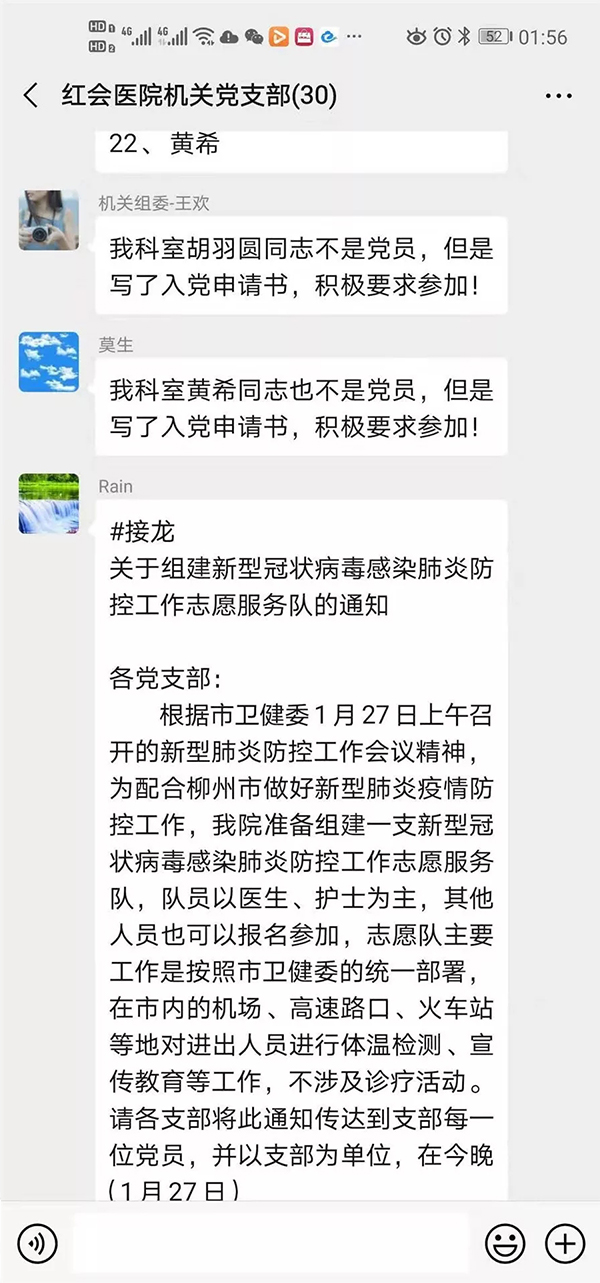Open the plus attachment menu

[x=564, y=1243]
